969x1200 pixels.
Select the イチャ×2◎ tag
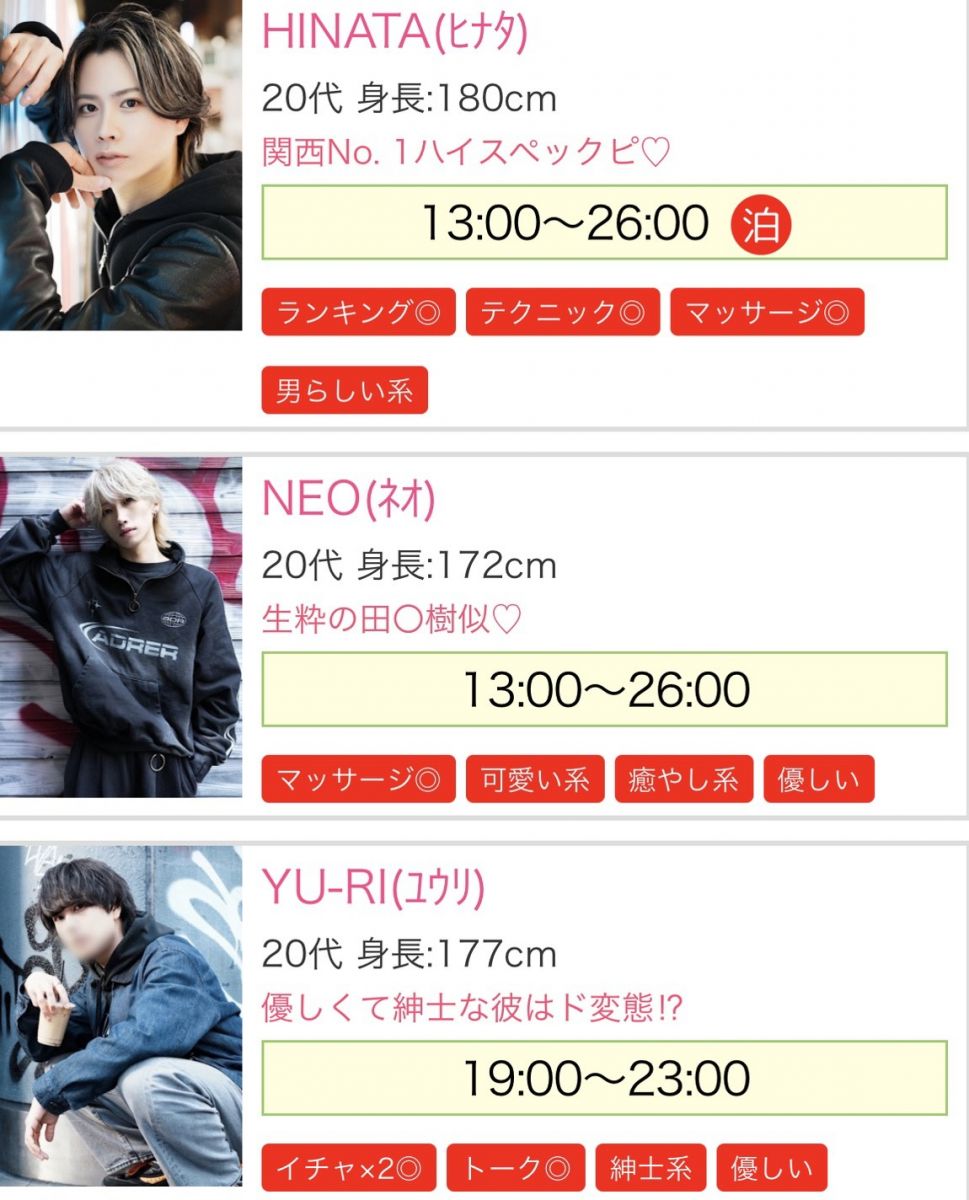pyautogui.click(x=349, y=1168)
